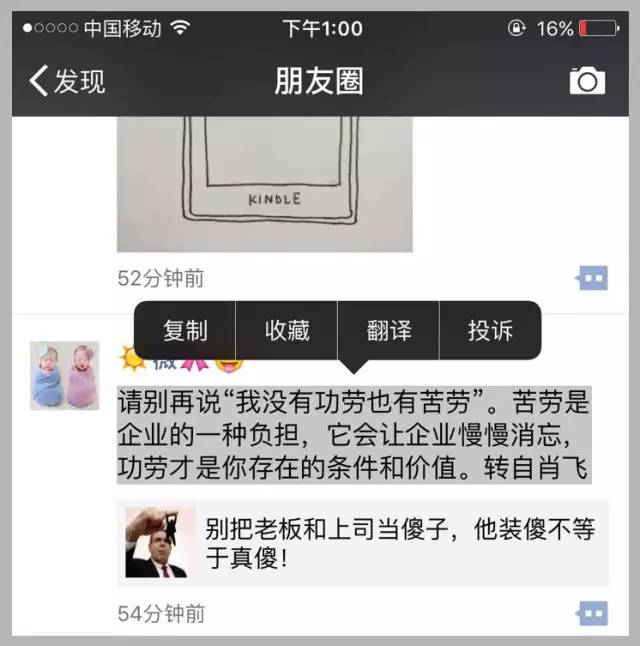Choose 收藏 to save this text
The width and height of the screenshot is (640, 646).
[287, 331]
